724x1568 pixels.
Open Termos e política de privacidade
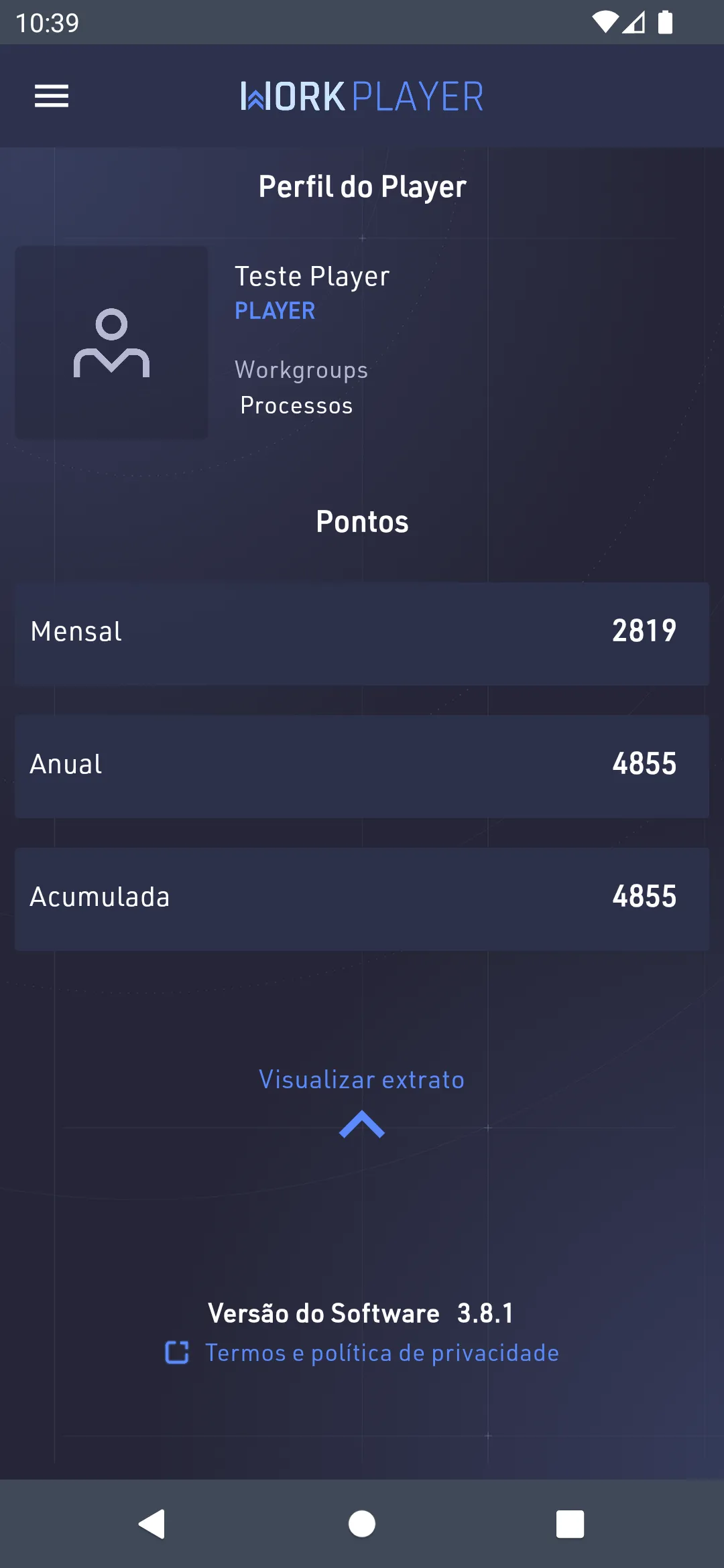click(x=380, y=1352)
